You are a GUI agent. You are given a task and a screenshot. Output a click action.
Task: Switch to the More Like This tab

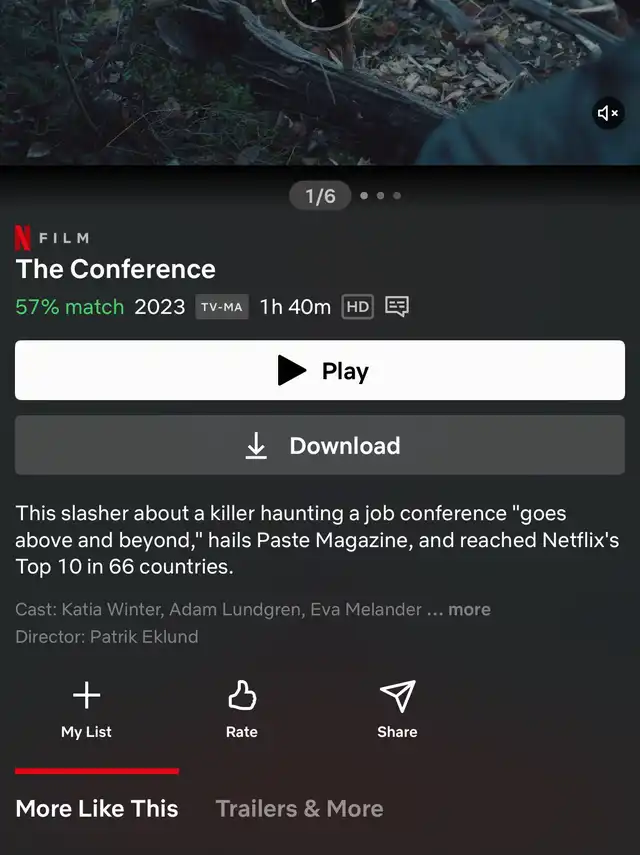pyautogui.click(x=97, y=808)
